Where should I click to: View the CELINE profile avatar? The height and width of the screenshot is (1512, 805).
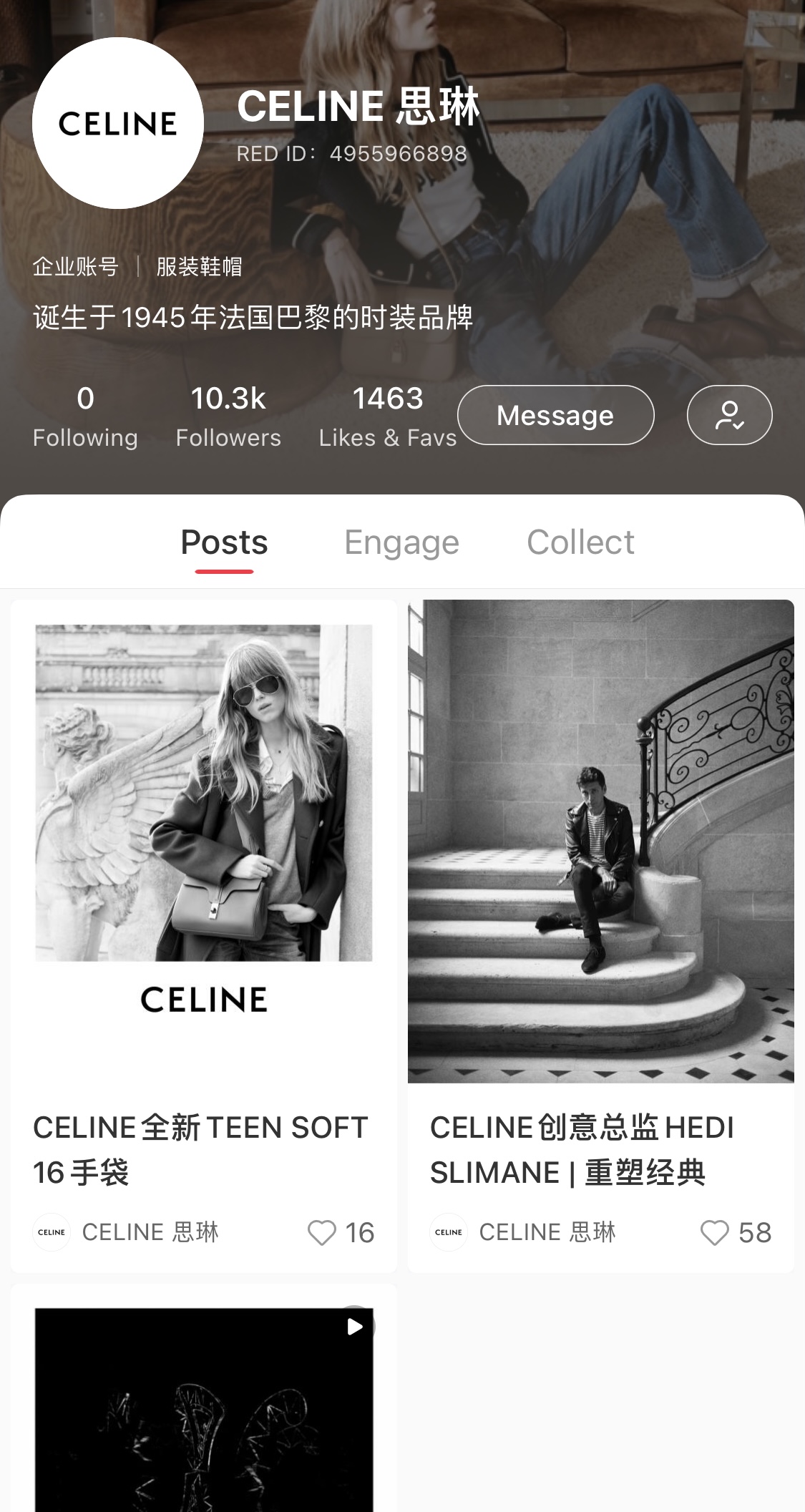(x=118, y=123)
